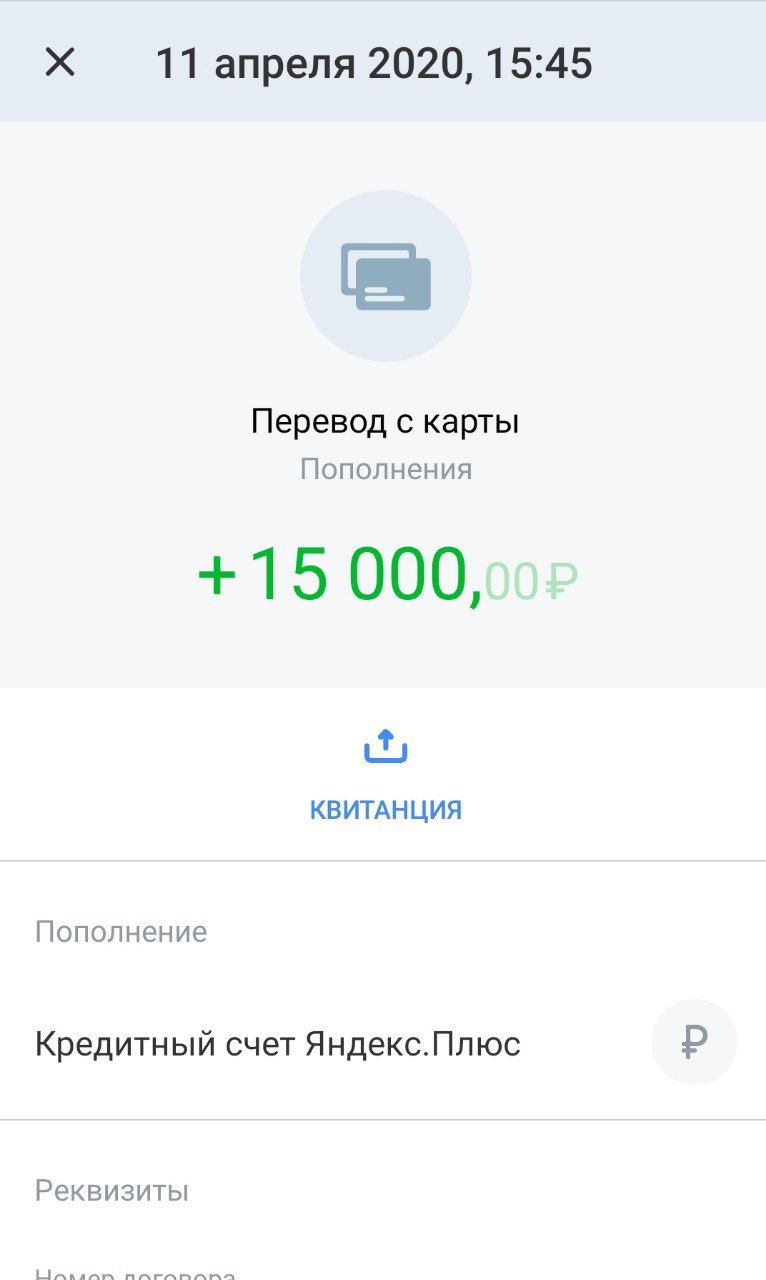This screenshot has height=1280, width=766.
Task: Open Кредитный счет Яндекс.Плюс account
Action: click(383, 1044)
